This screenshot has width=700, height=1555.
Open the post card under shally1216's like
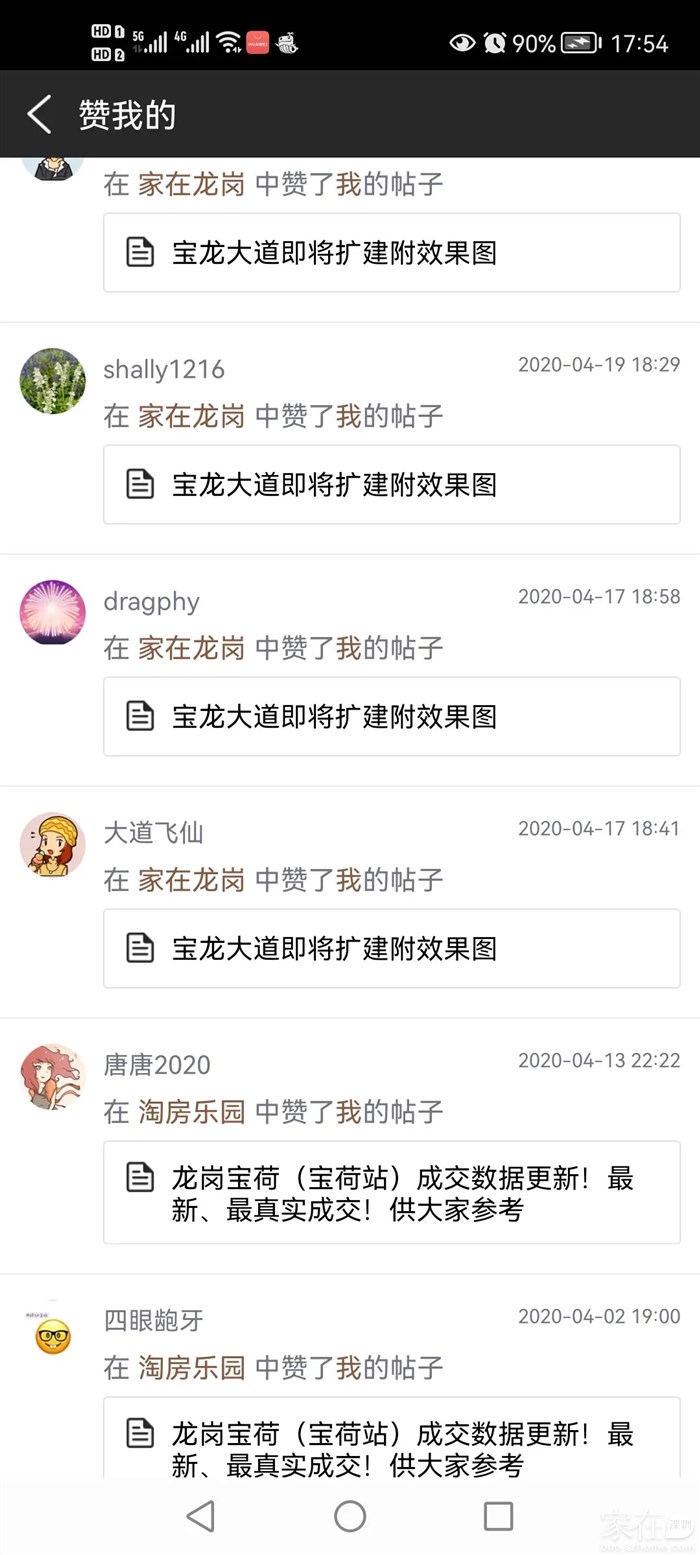coord(391,485)
